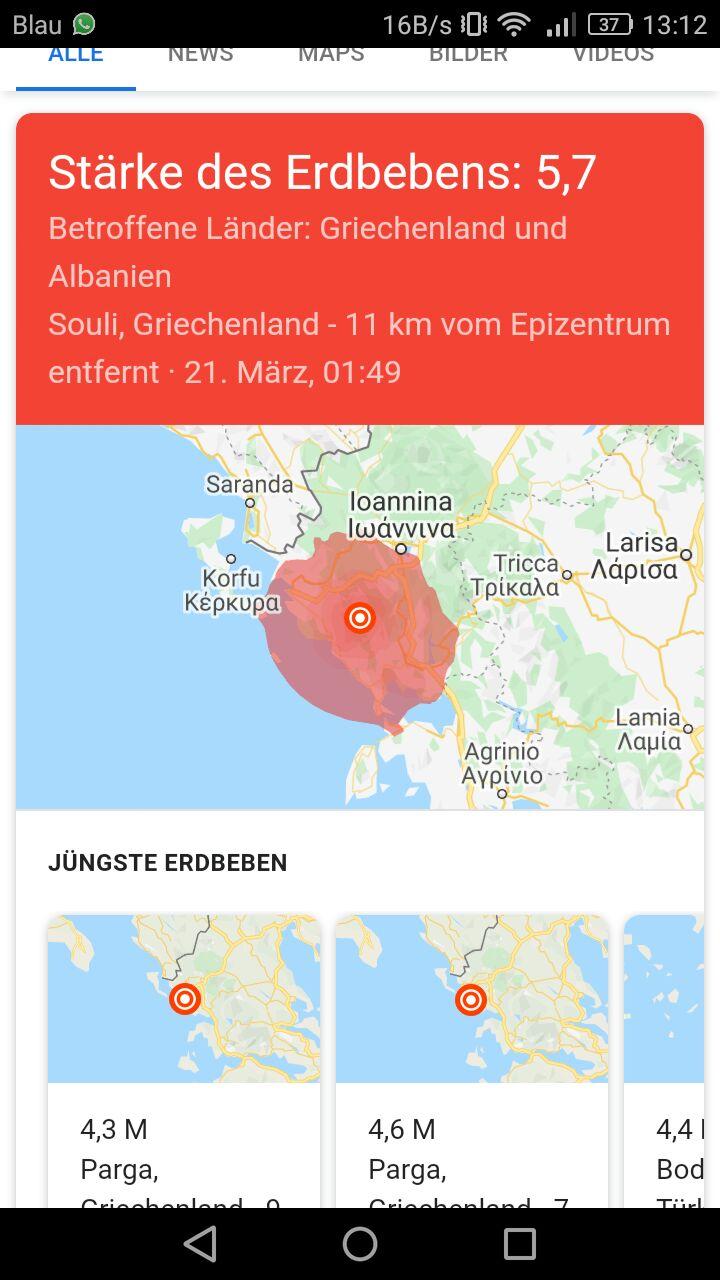
Task: Go back using the system back button
Action: tap(200, 1244)
